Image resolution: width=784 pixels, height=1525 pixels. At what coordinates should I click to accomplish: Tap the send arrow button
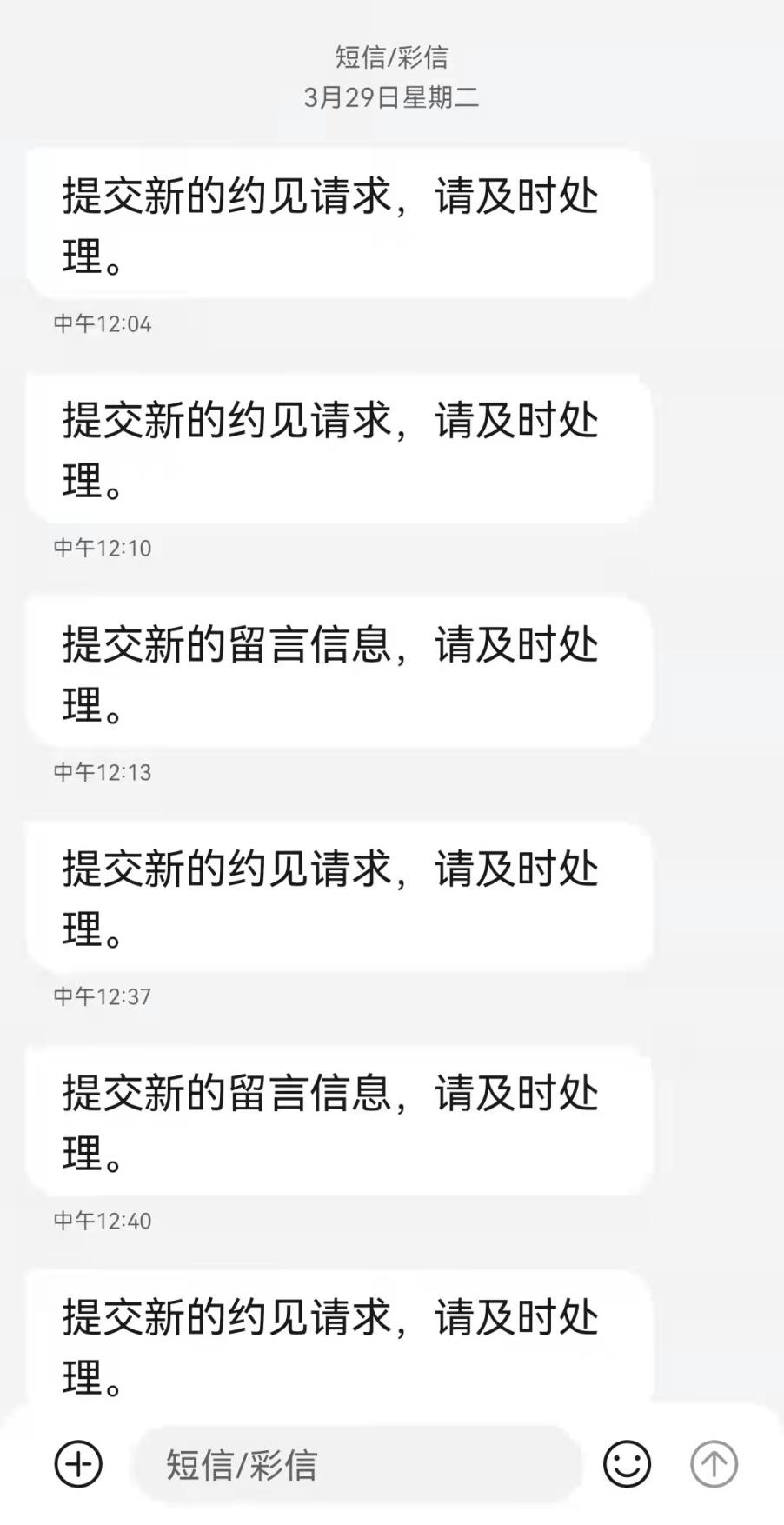[714, 1464]
